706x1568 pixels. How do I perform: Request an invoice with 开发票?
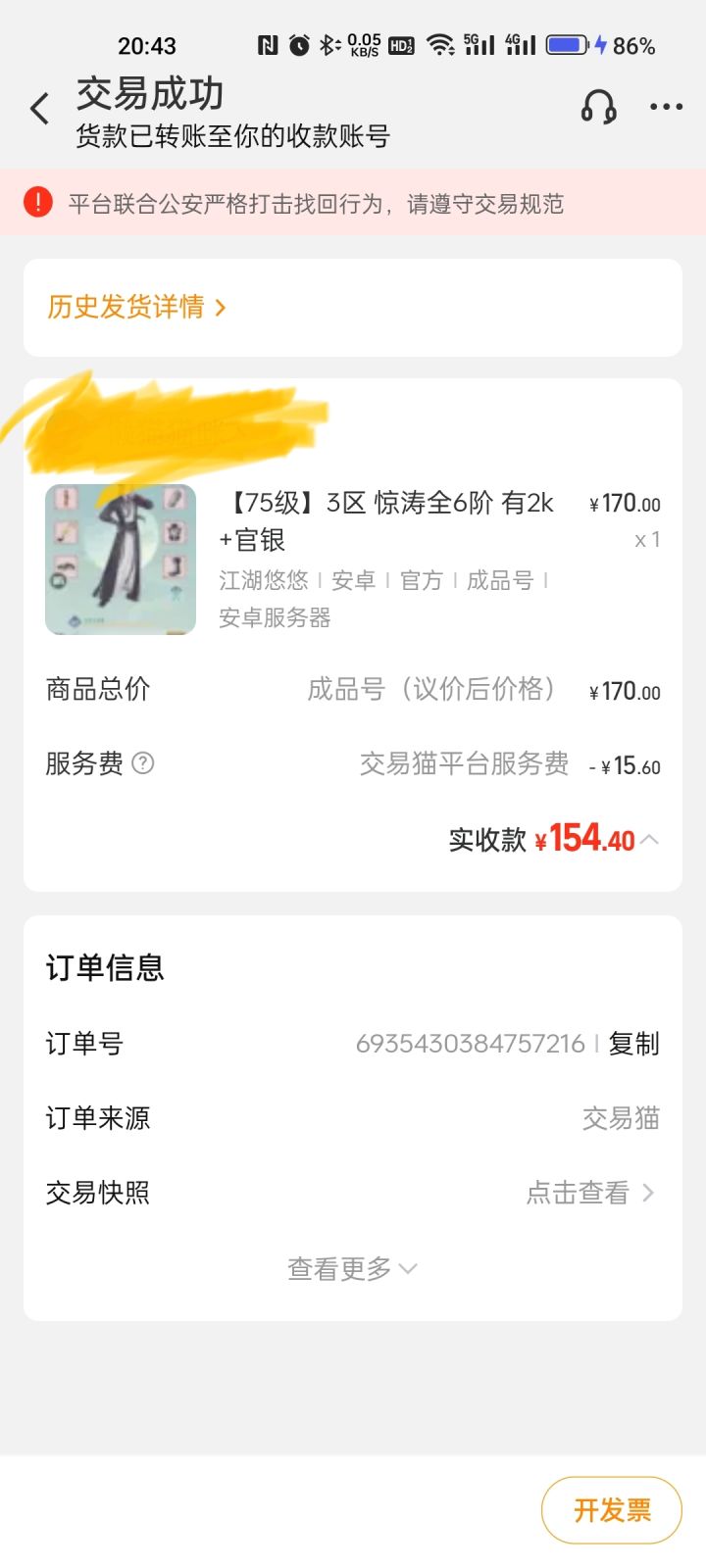(x=612, y=1510)
